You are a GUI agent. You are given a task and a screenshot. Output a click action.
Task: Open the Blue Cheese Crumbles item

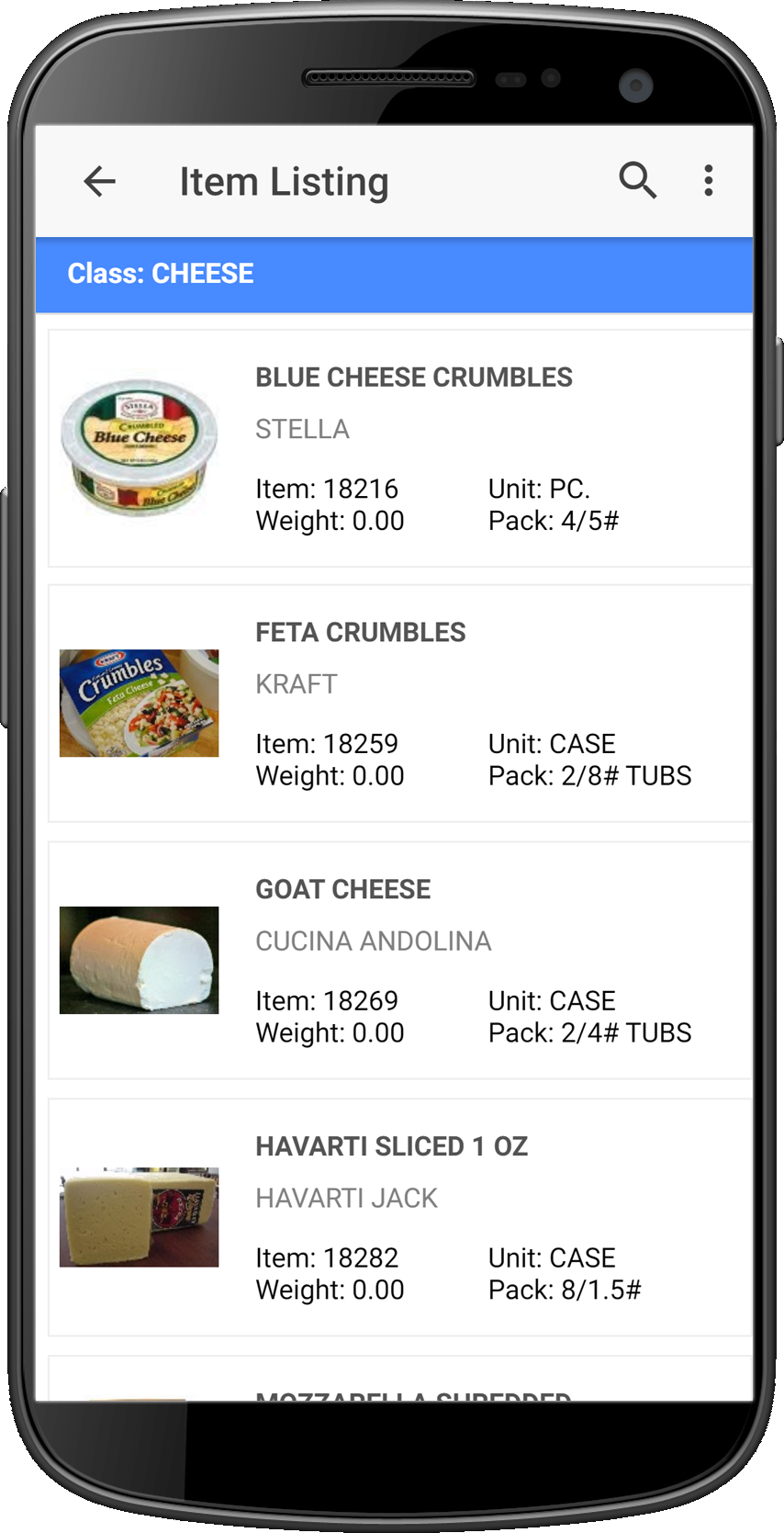click(x=400, y=448)
